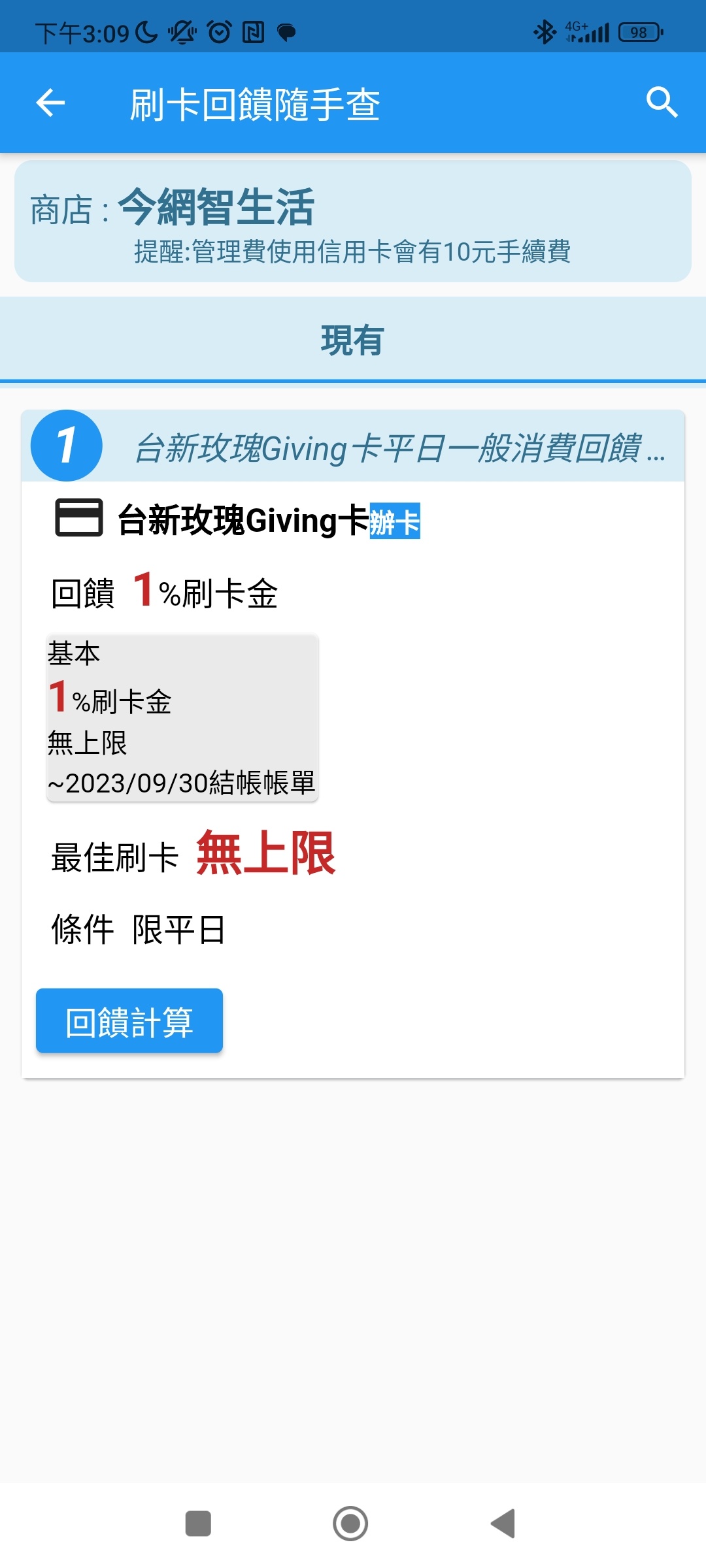Viewport: 706px width, 1568px height.
Task: Open the 回饋計算 reward calculator
Action: 129,1021
